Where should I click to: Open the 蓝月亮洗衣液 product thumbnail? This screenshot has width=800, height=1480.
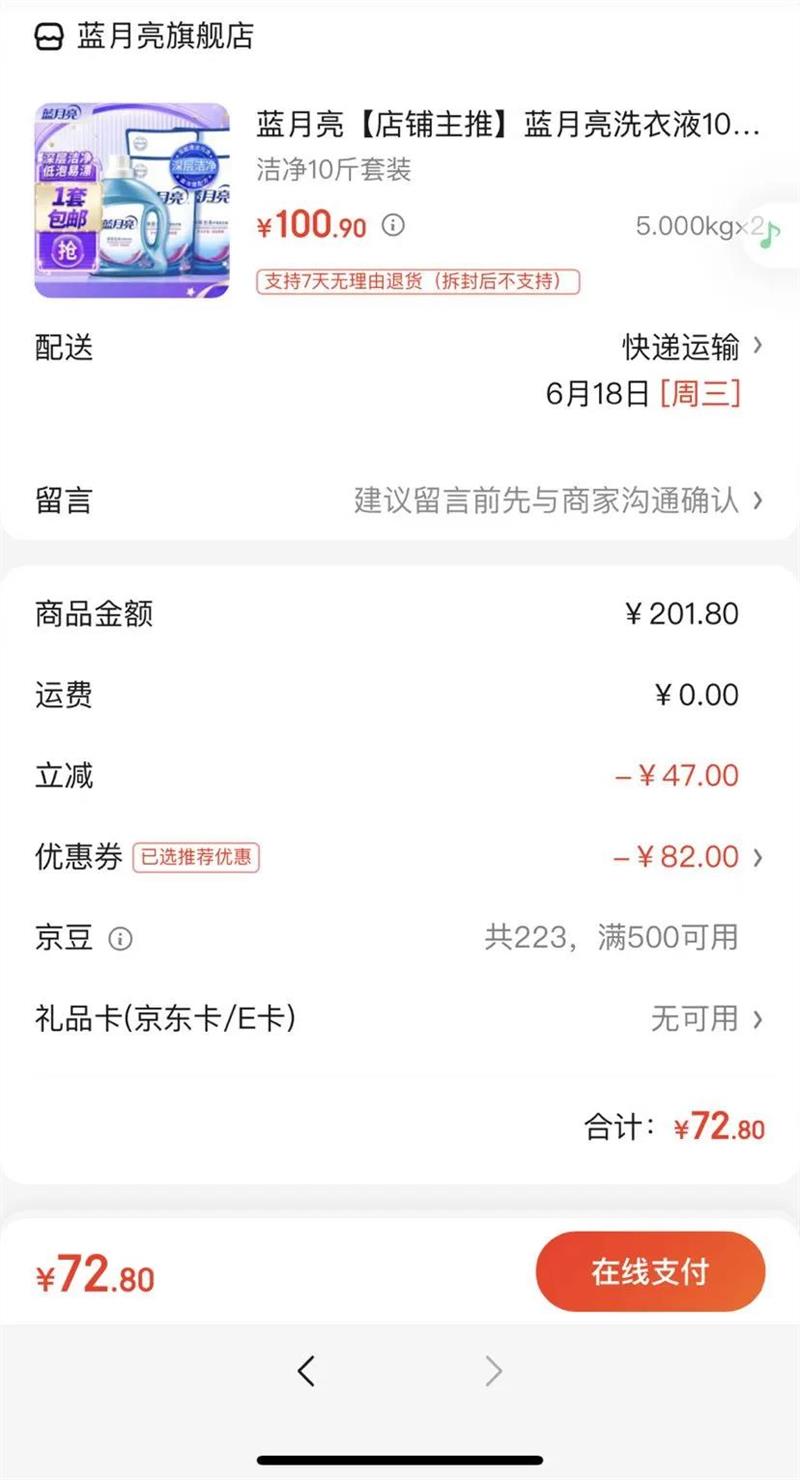pyautogui.click(x=132, y=201)
